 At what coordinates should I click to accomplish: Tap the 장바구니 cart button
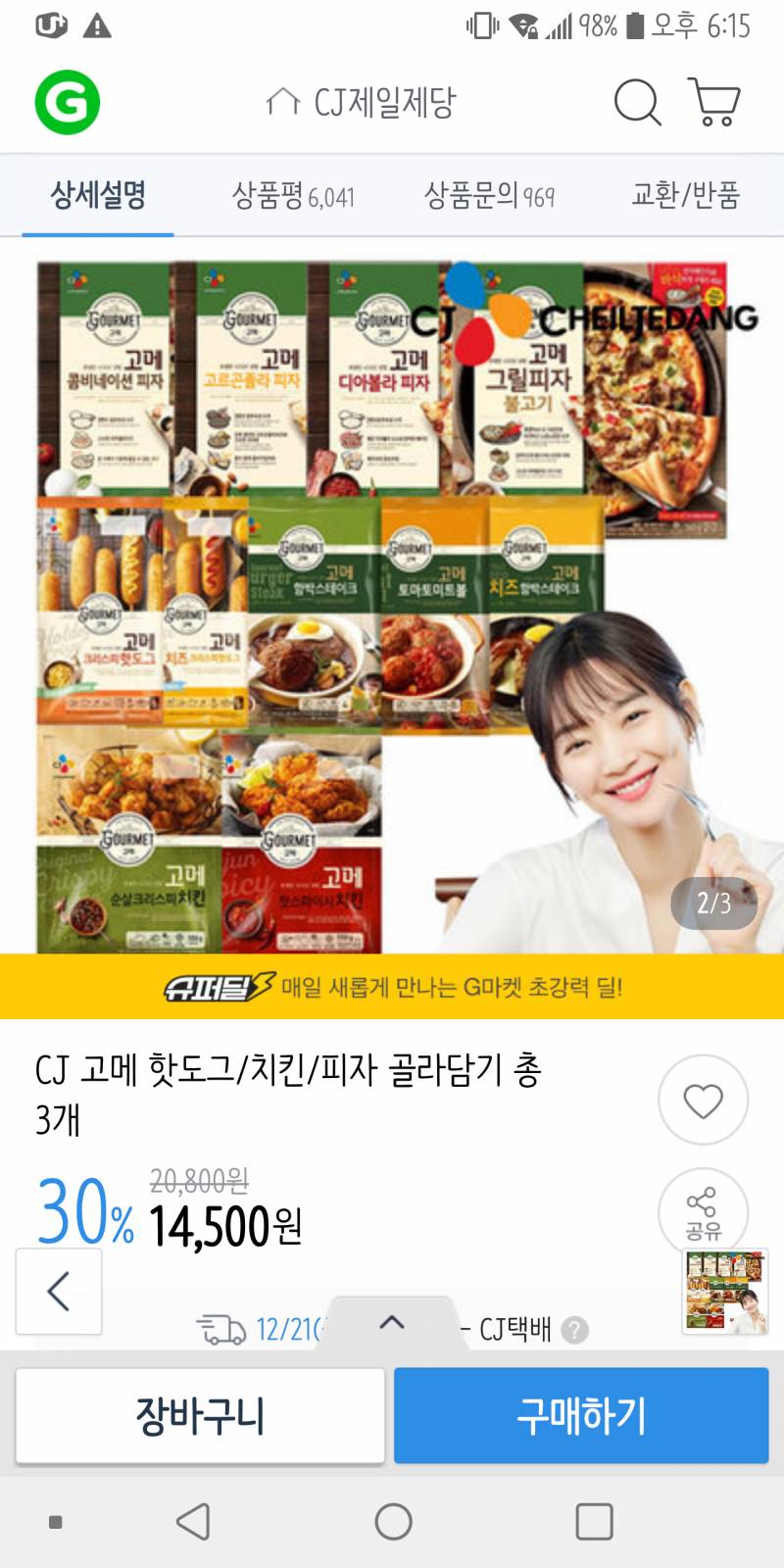[x=199, y=1415]
